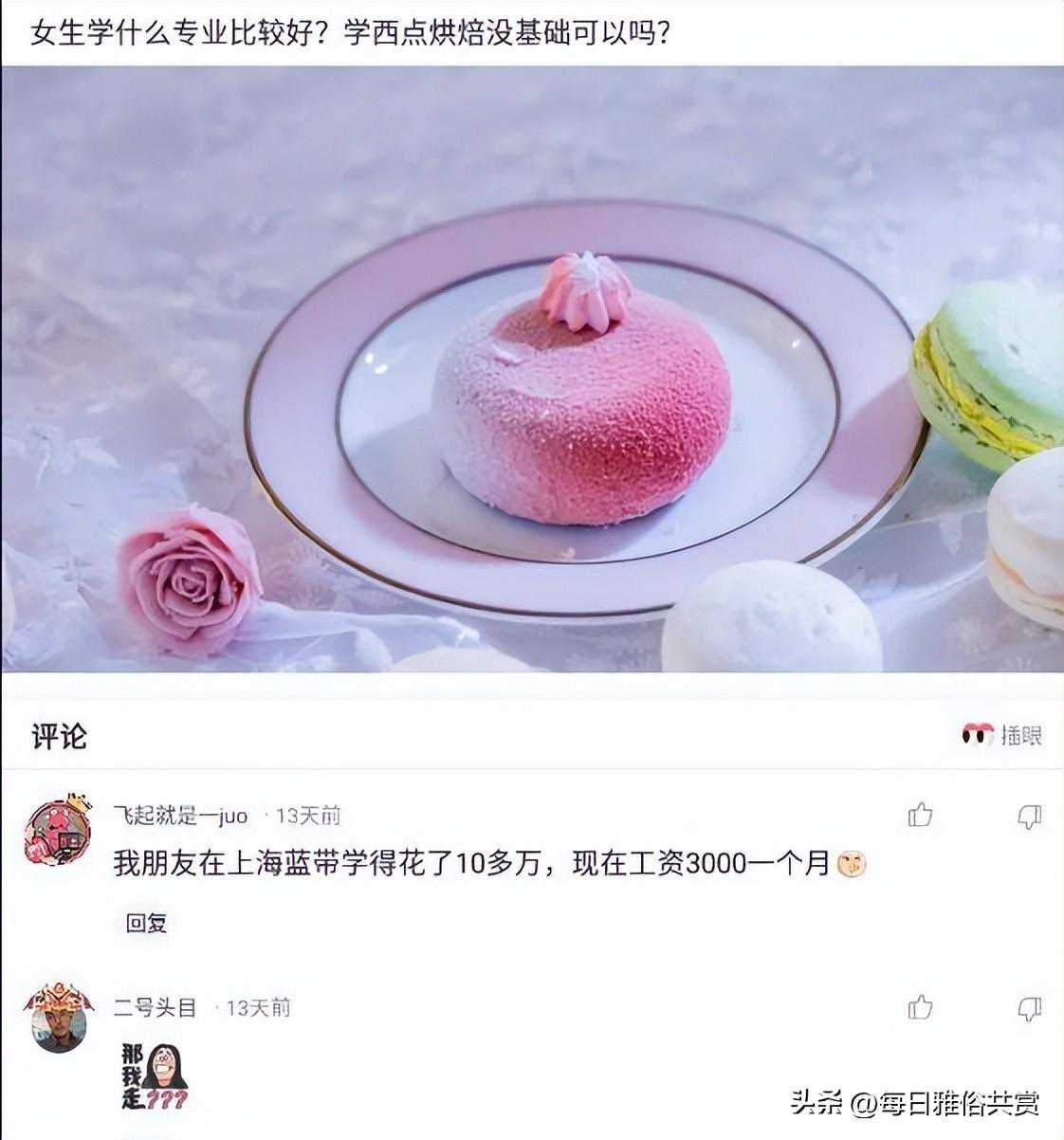Like the comment by 飞起就是一juo
The width and height of the screenshot is (1064, 1140).
(x=920, y=815)
